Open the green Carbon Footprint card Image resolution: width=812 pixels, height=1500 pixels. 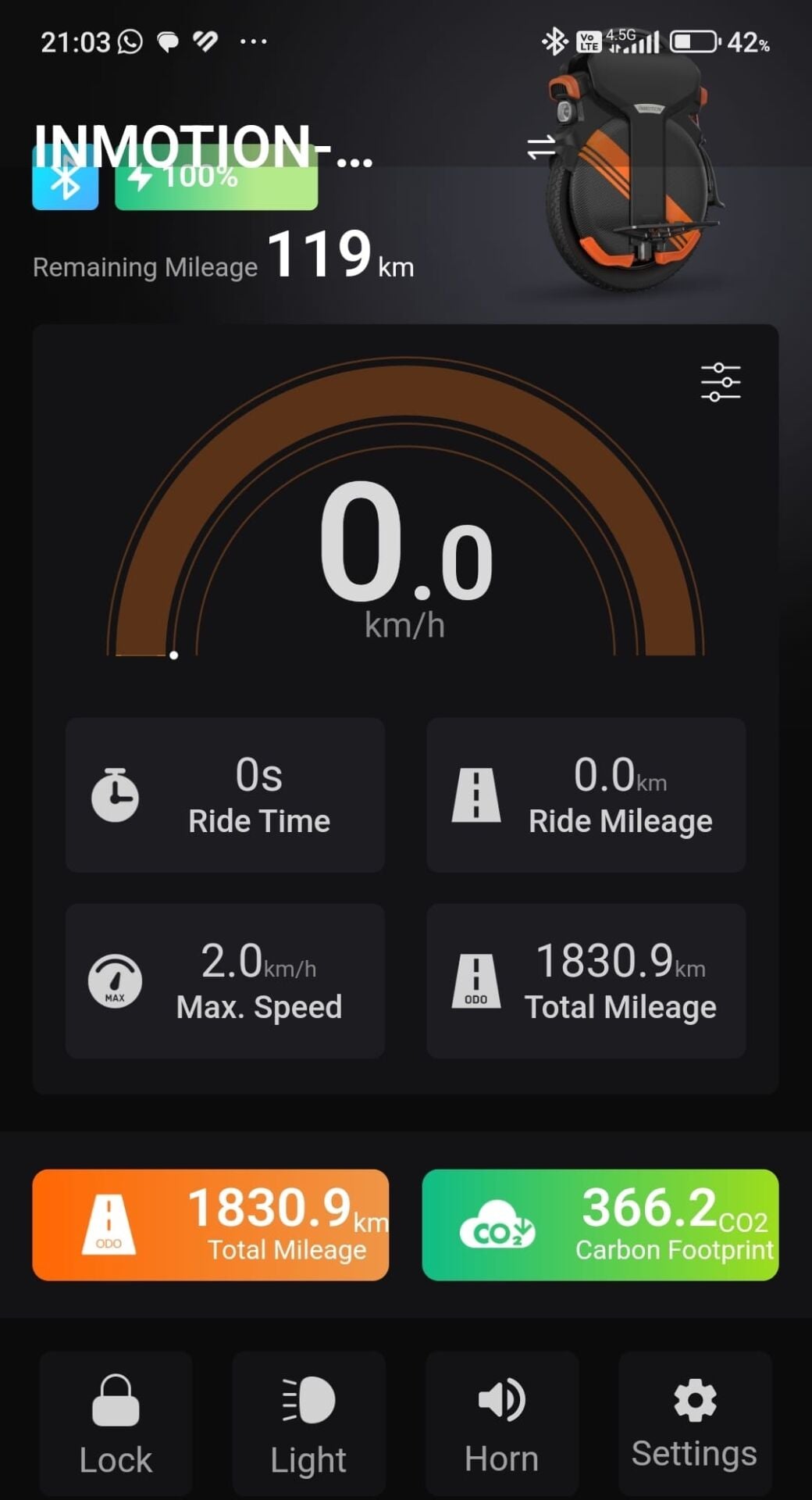[600, 1224]
